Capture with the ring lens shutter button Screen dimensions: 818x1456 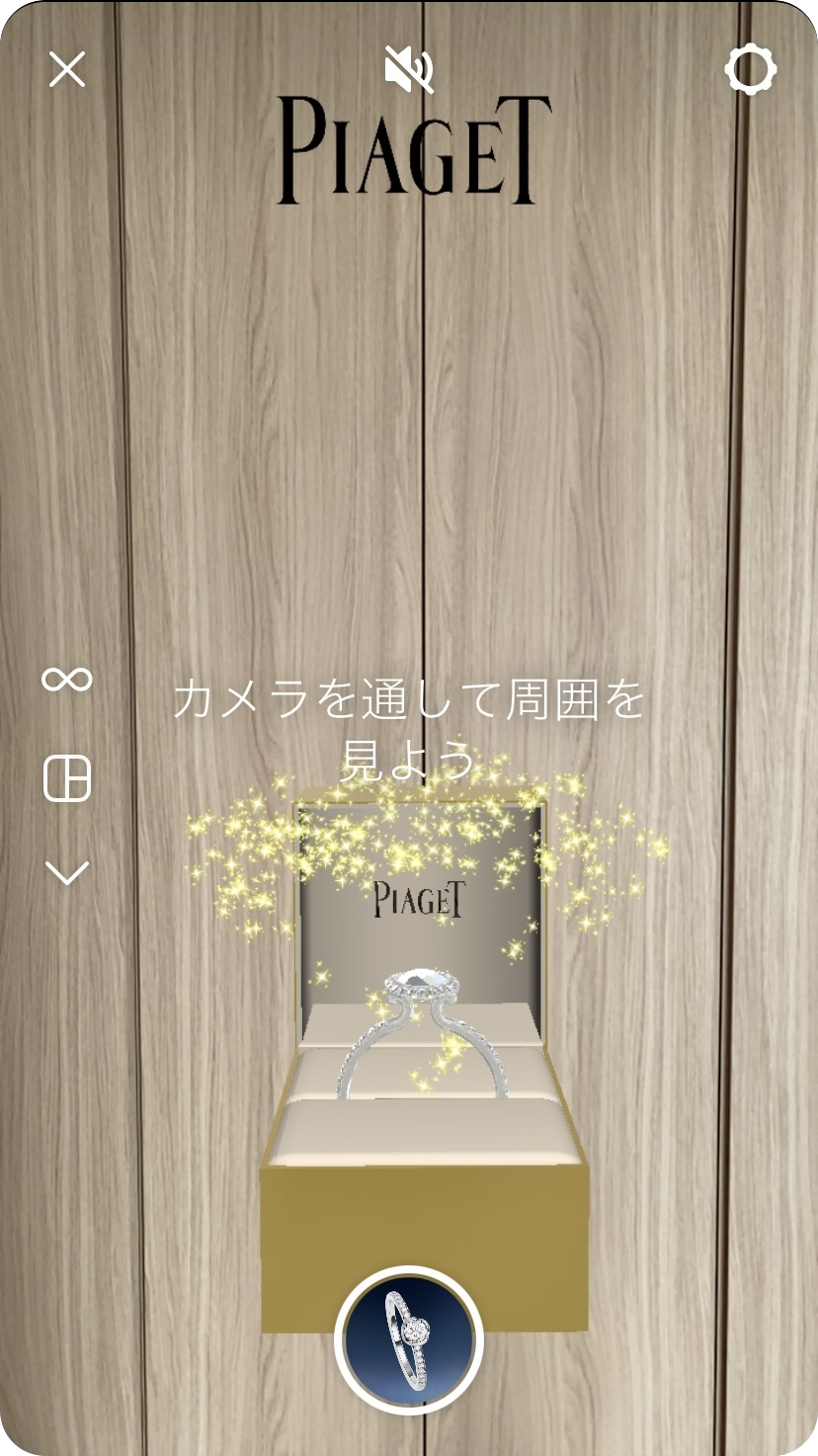tap(409, 1340)
